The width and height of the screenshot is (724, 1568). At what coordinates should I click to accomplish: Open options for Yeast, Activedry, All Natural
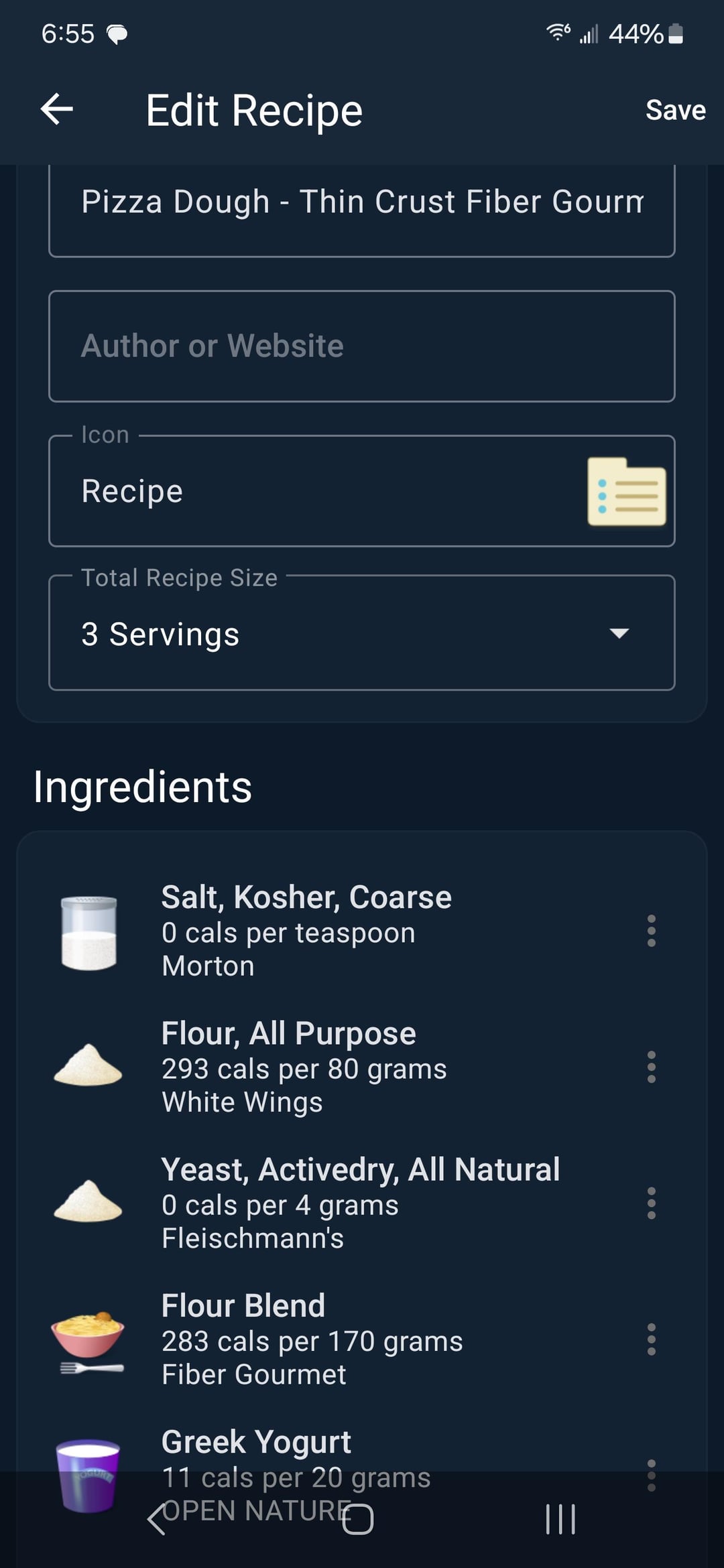[x=651, y=1203]
